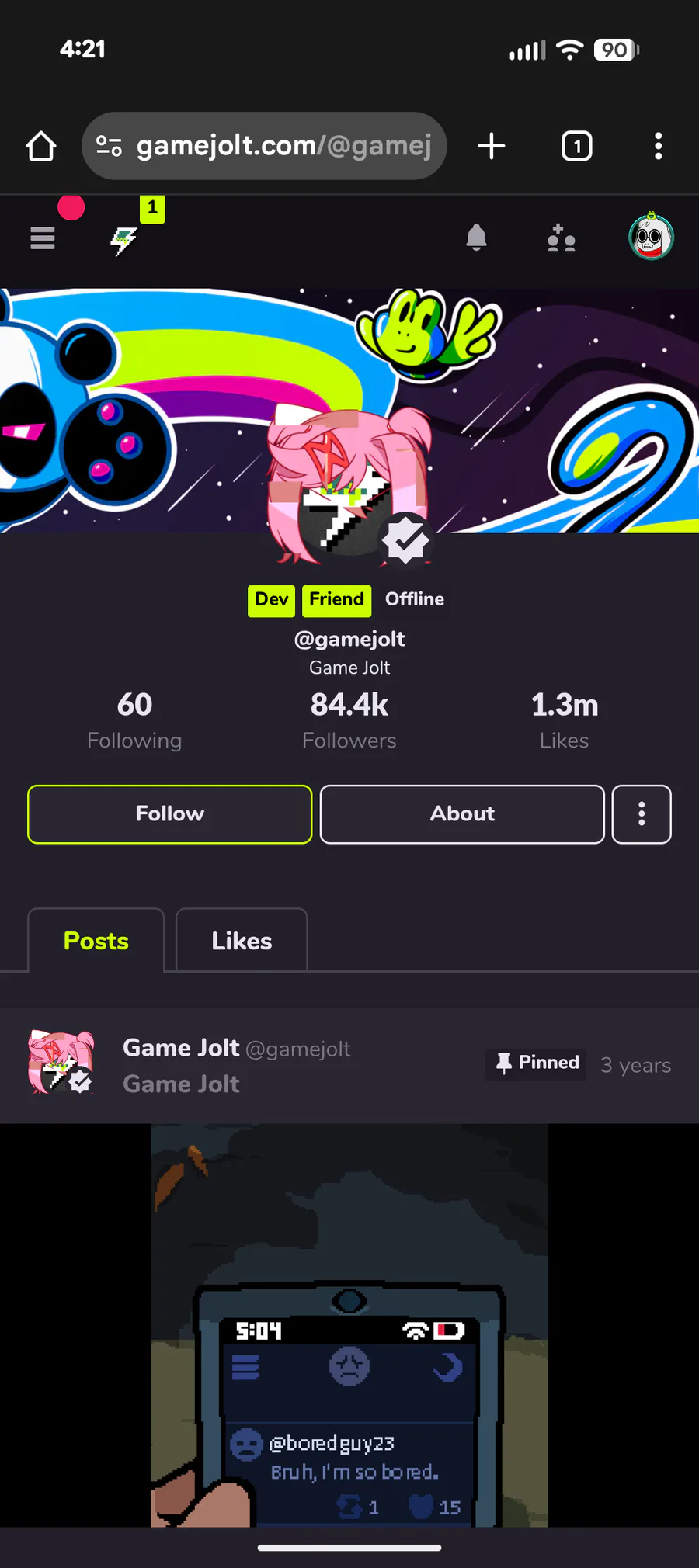The height and width of the screenshot is (1568, 699).
Task: Tap the site settings icon in address bar
Action: click(110, 146)
